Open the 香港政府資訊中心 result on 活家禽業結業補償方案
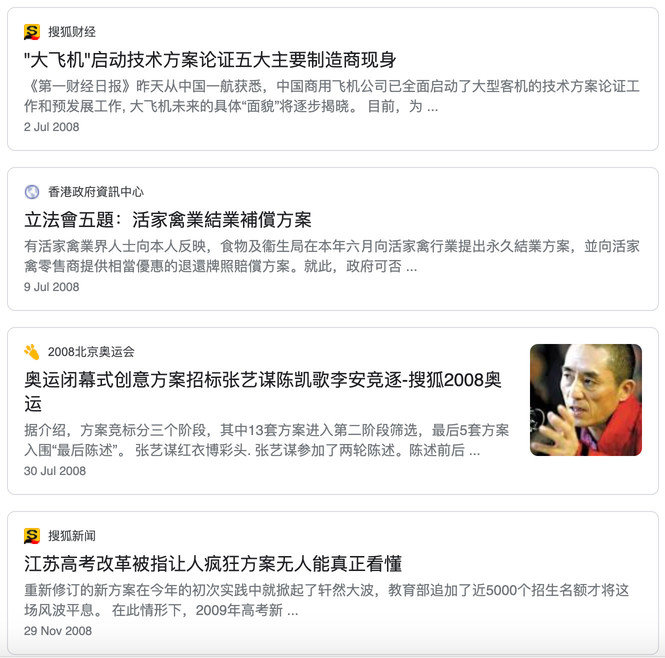 (x=168, y=219)
